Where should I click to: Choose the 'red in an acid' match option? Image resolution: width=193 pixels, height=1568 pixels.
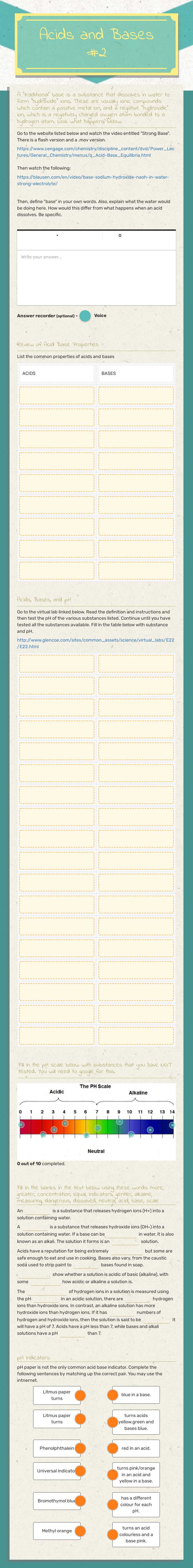[136, 1448]
